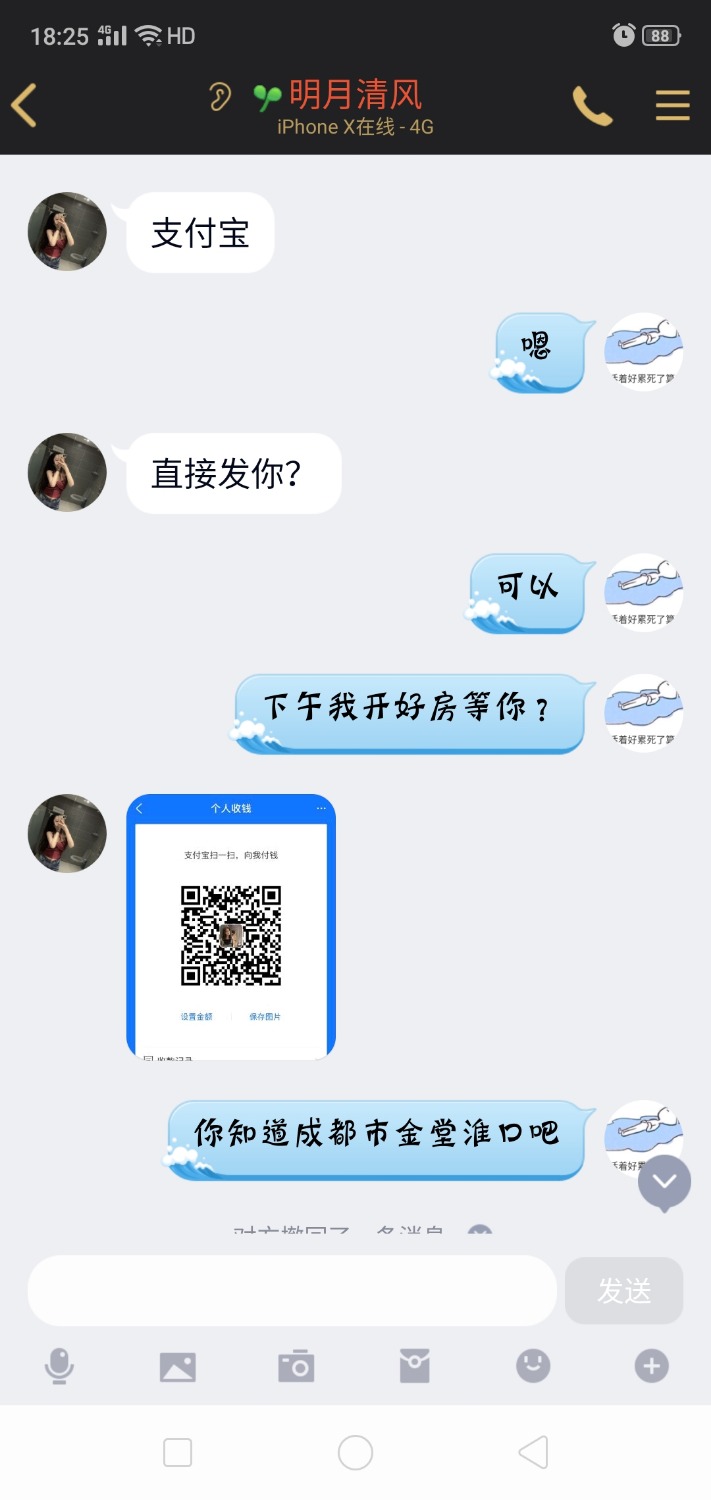Go to the system home screen
The width and height of the screenshot is (711, 1500).
(355, 1452)
